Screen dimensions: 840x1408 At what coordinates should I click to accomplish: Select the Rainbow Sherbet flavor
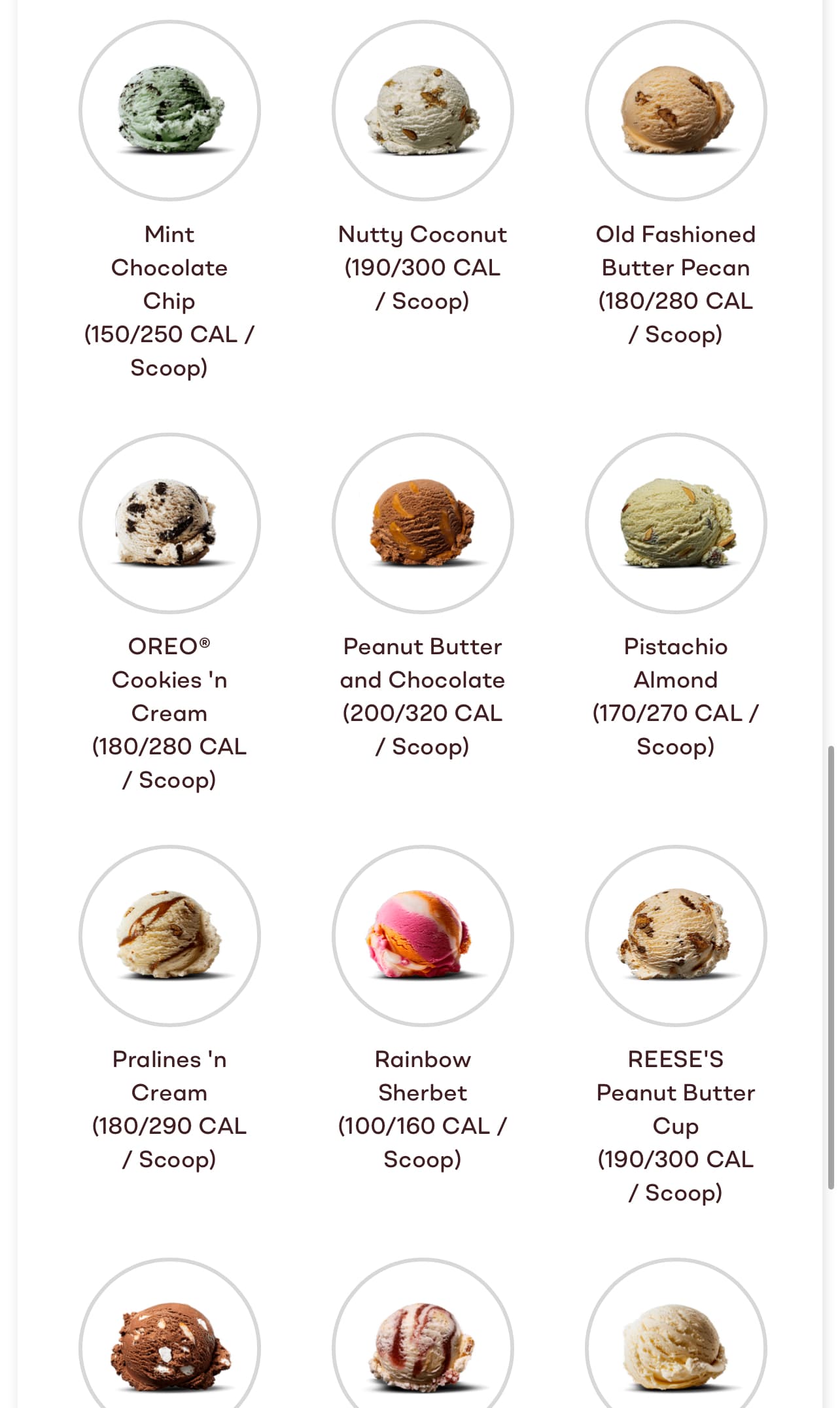(423, 936)
